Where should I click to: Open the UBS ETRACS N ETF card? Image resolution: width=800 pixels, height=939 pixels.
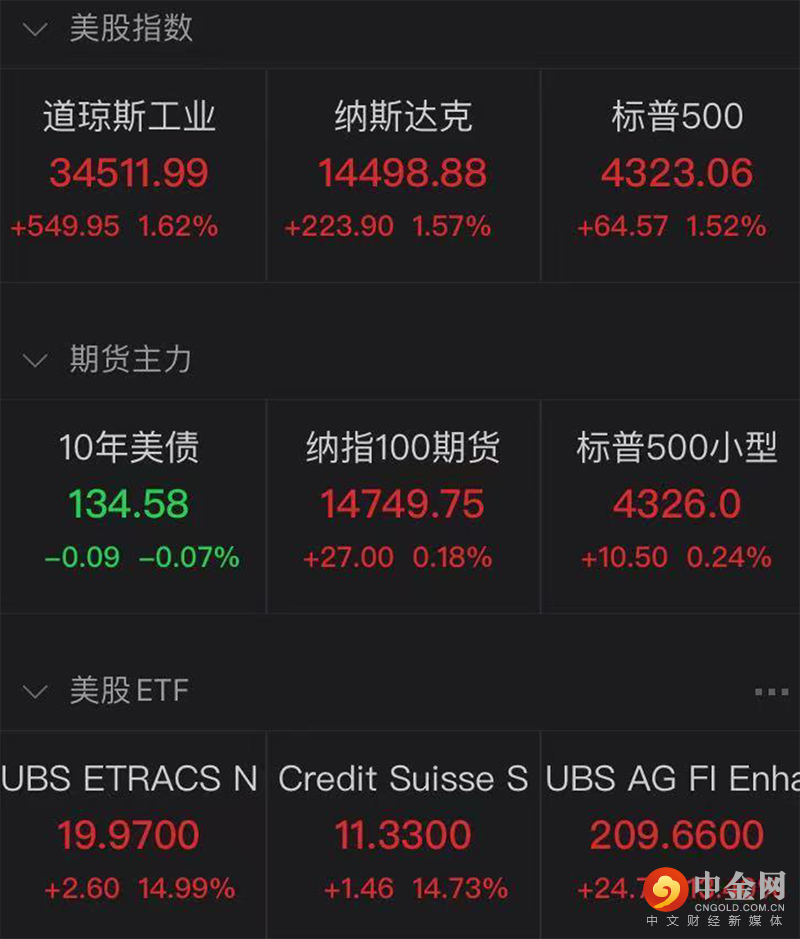coord(131,835)
